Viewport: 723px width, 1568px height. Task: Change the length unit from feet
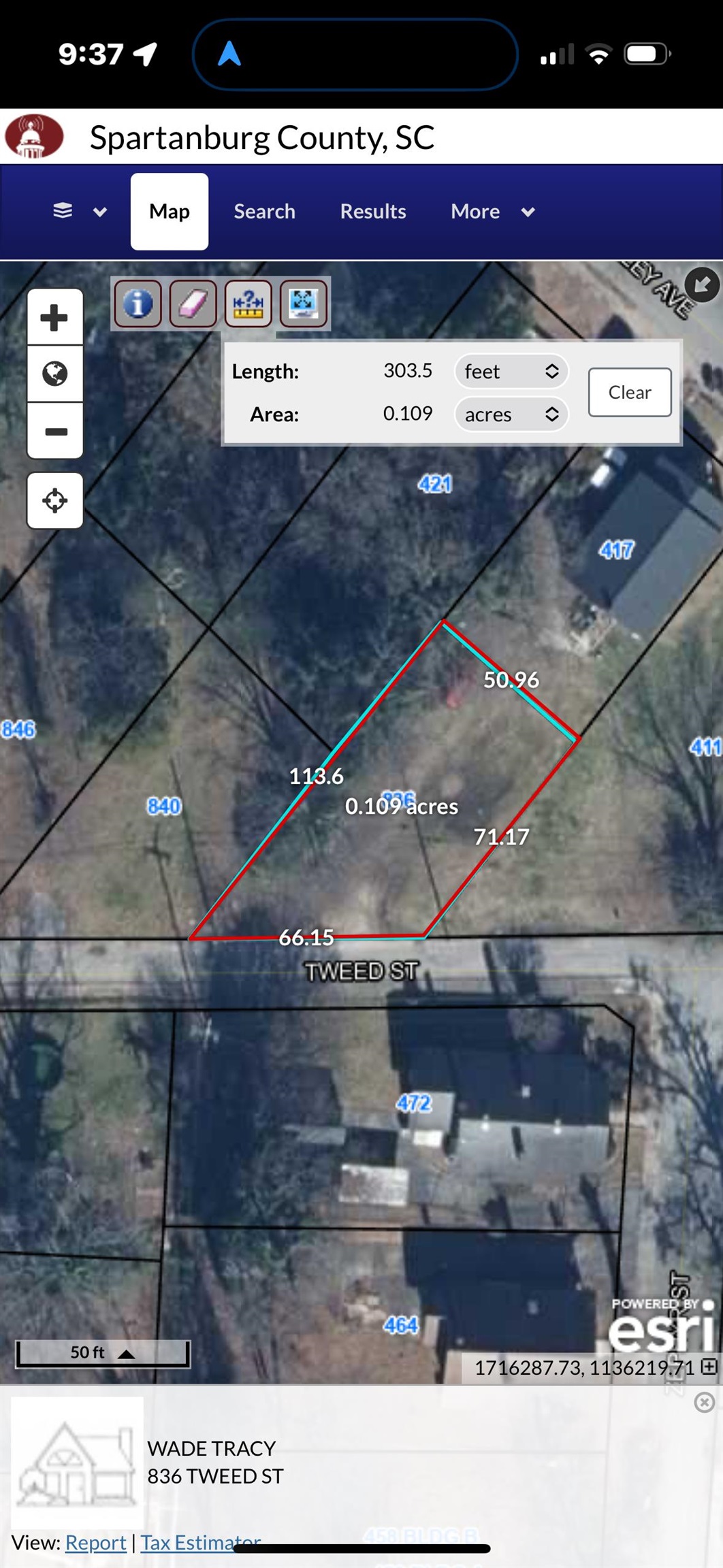(x=511, y=372)
